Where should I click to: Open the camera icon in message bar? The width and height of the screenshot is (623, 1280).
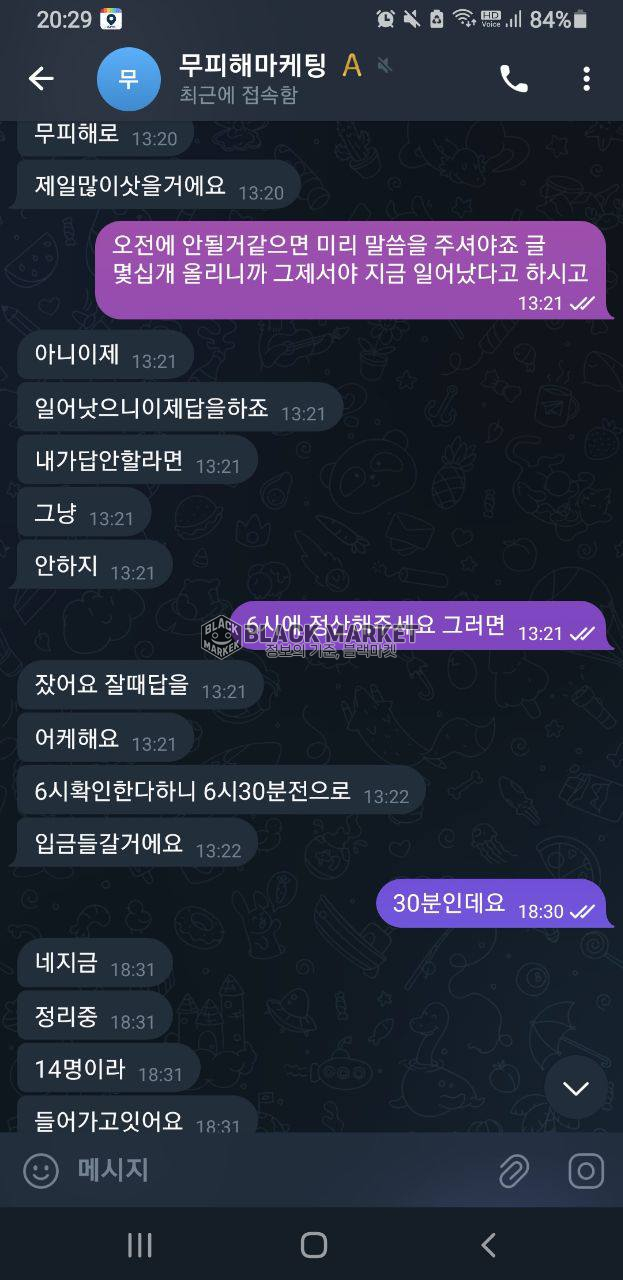pyautogui.click(x=586, y=1171)
